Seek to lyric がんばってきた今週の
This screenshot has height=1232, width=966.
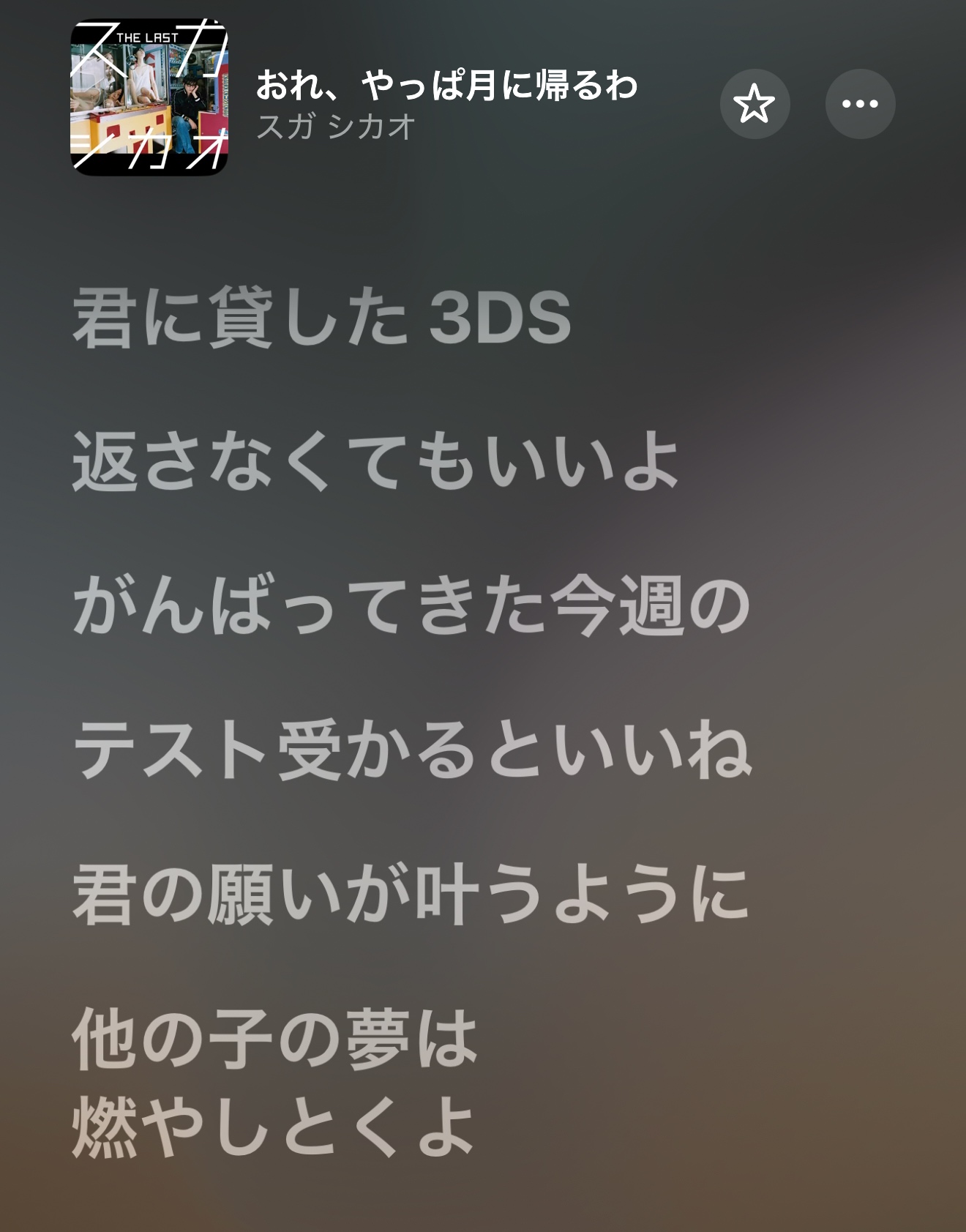(411, 607)
